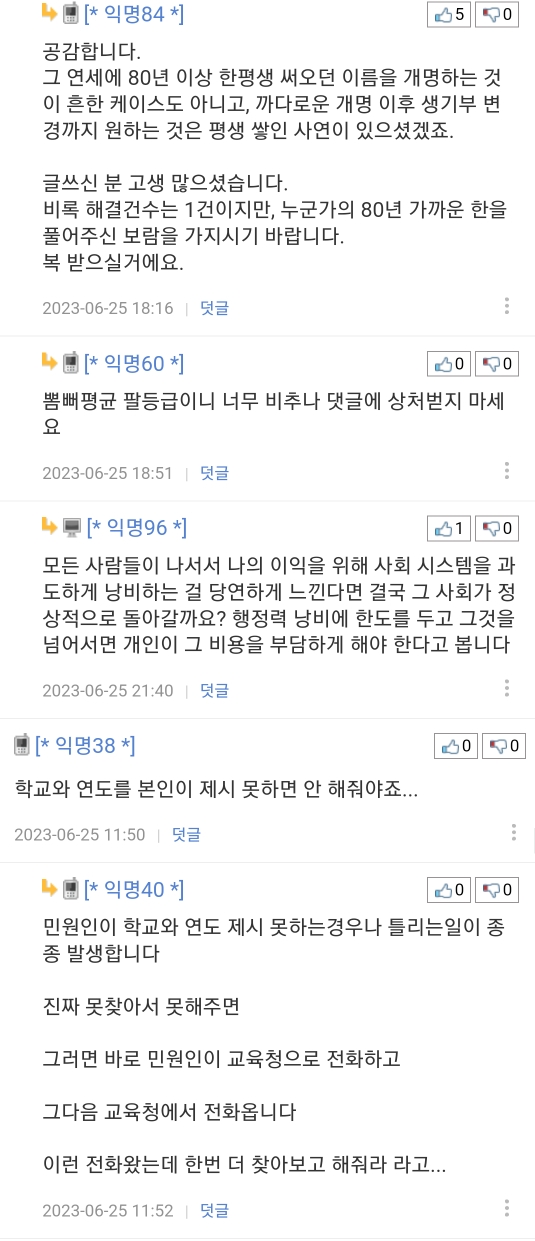This screenshot has width=535, height=1241.
Task: Downvote the comment by 익명84
Action: (x=497, y=14)
